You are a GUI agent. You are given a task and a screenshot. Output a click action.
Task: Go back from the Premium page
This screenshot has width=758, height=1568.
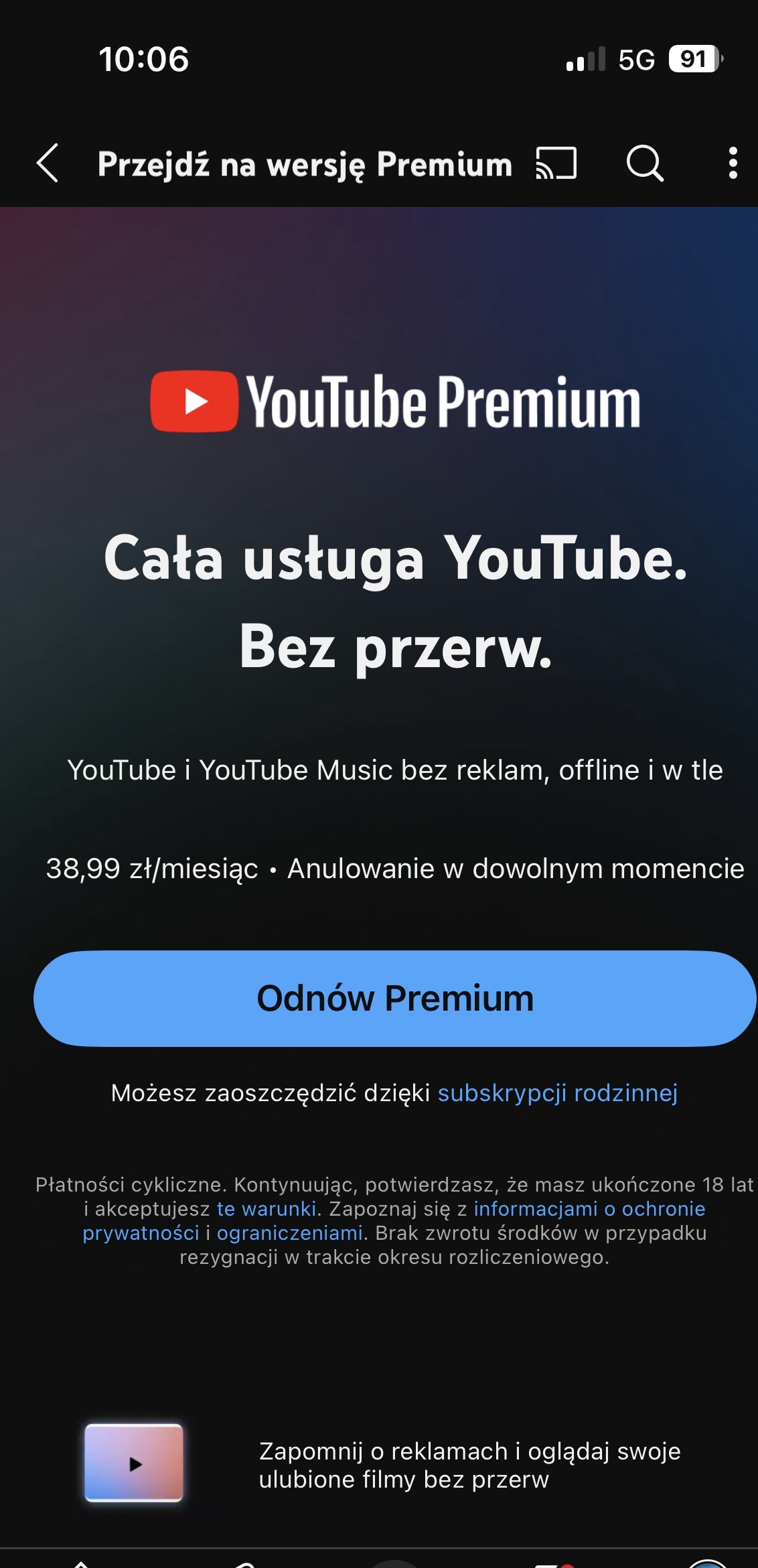point(48,163)
